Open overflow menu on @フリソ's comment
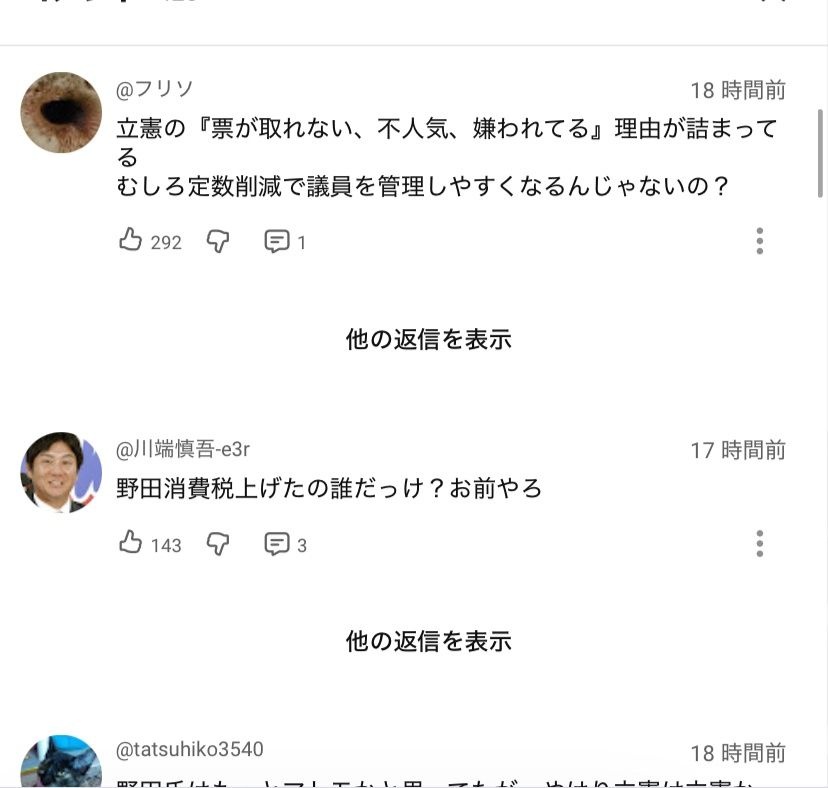Screen dimensions: 828x788 pos(760,241)
